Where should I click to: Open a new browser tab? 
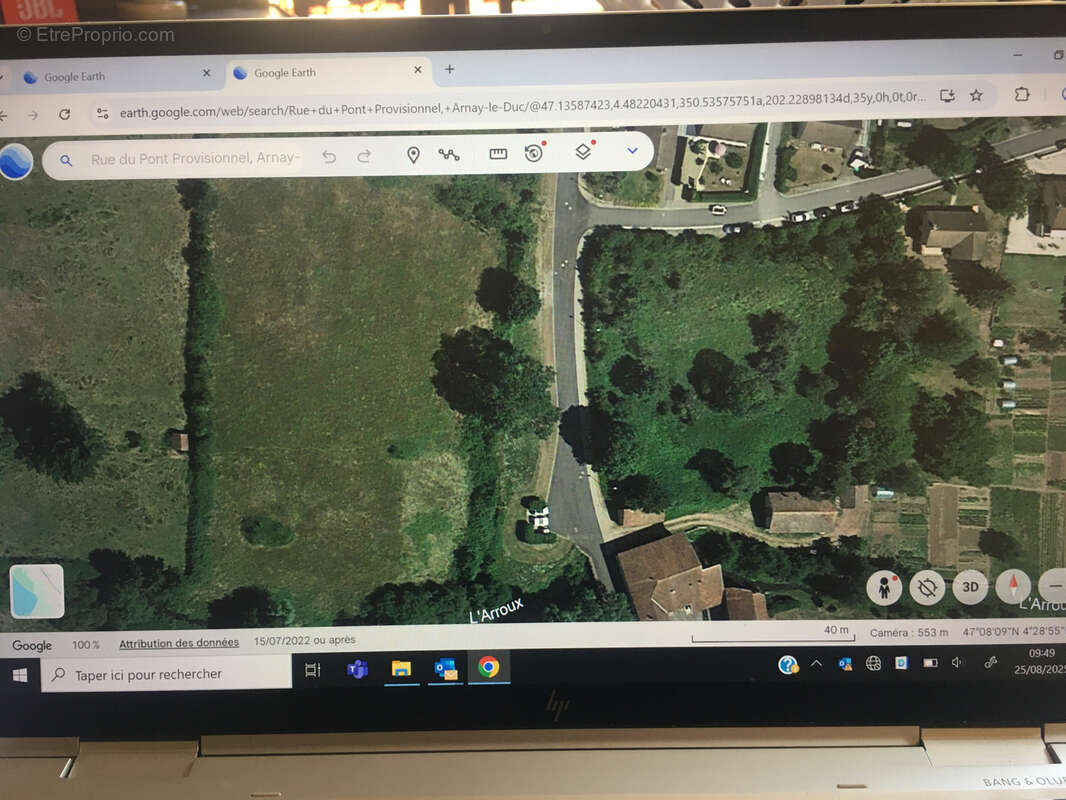click(x=449, y=69)
